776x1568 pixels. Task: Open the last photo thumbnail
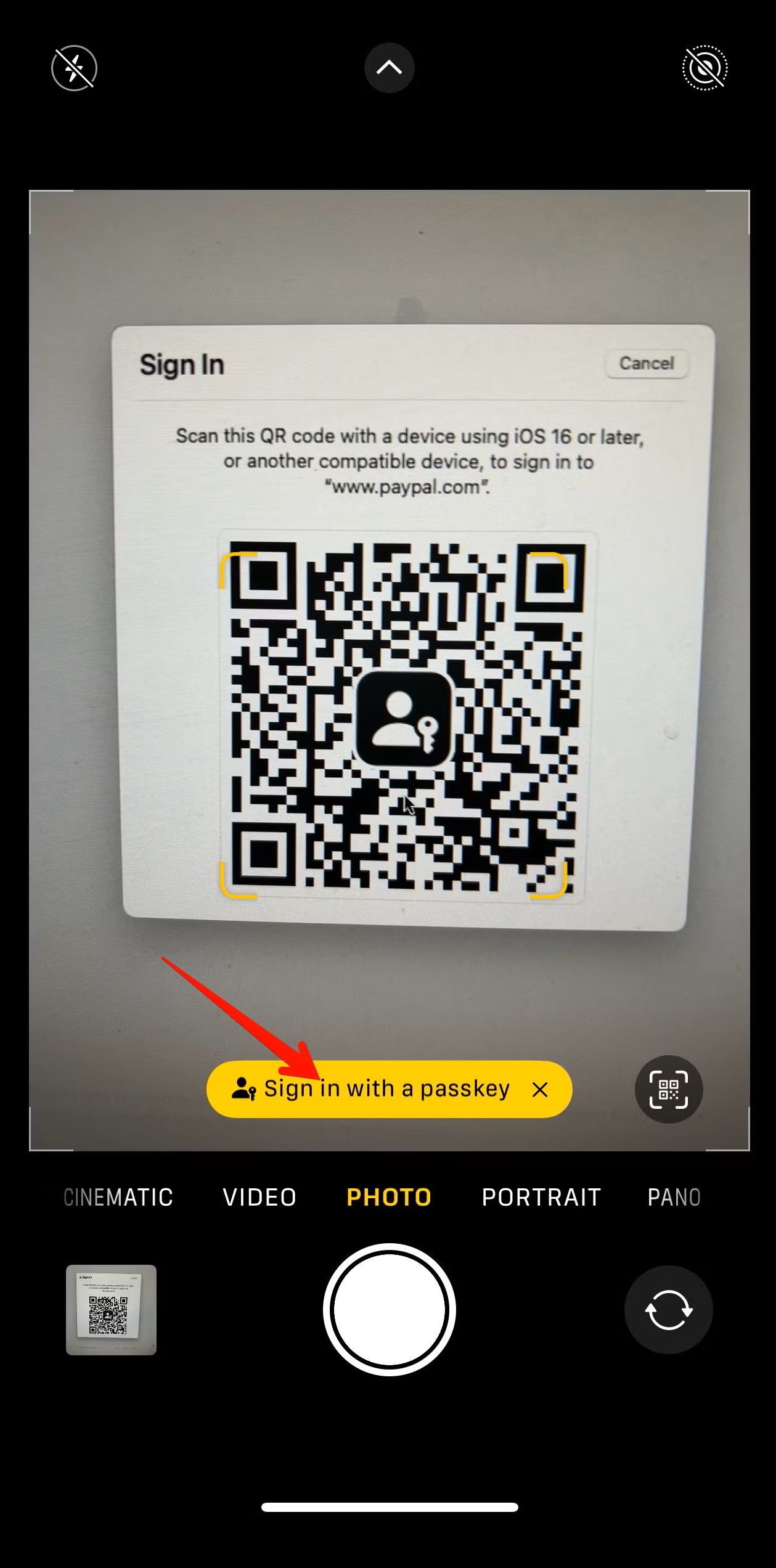coord(111,1310)
